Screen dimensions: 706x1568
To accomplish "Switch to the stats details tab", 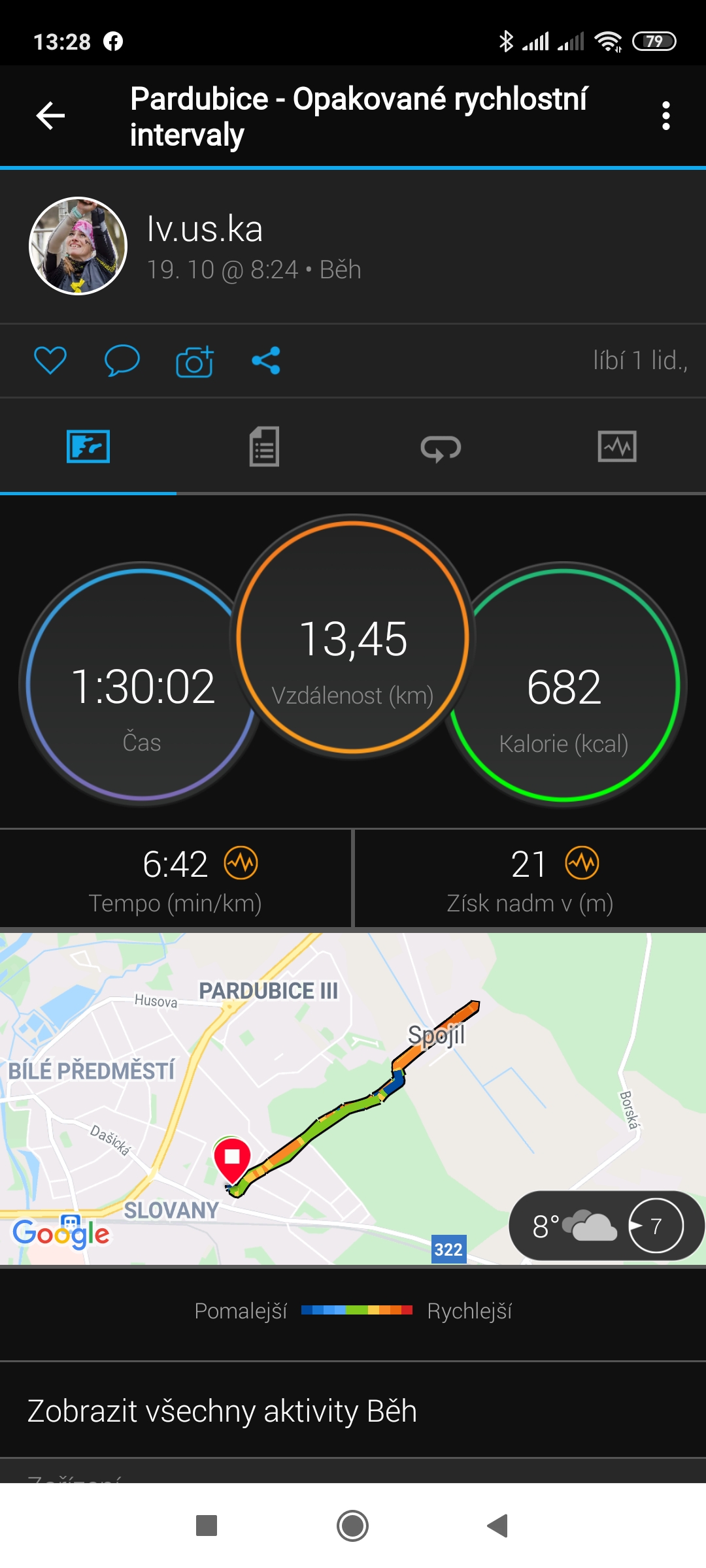I will [x=264, y=447].
